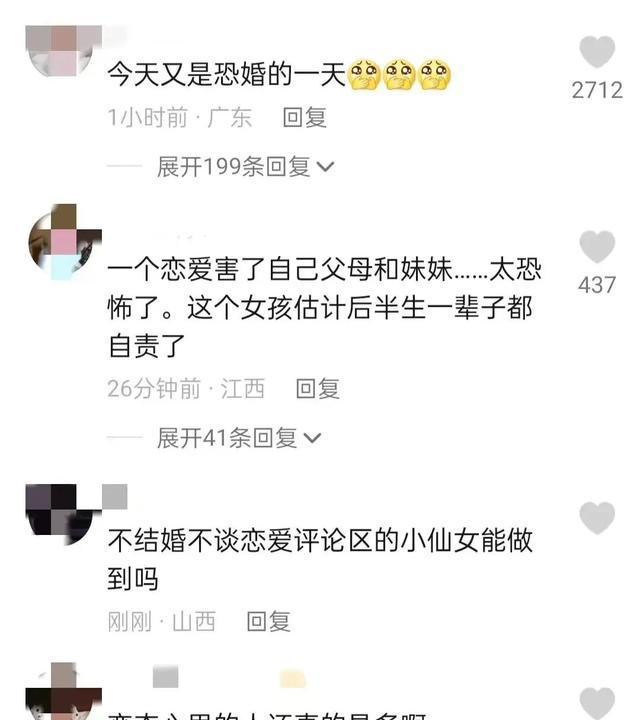Like the comment about 恐婚的一天
This screenshot has width=640, height=720.
(597, 52)
